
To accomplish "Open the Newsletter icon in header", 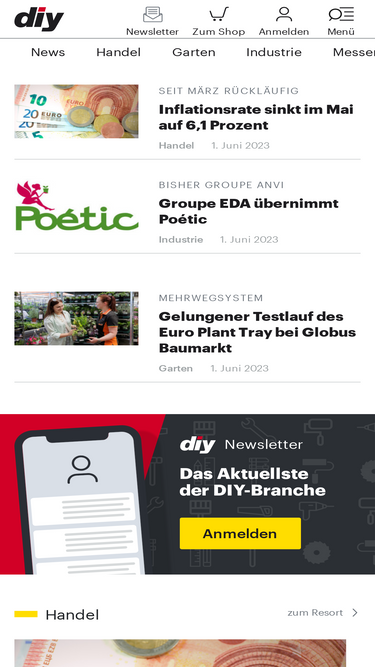I will click(x=152, y=21).
